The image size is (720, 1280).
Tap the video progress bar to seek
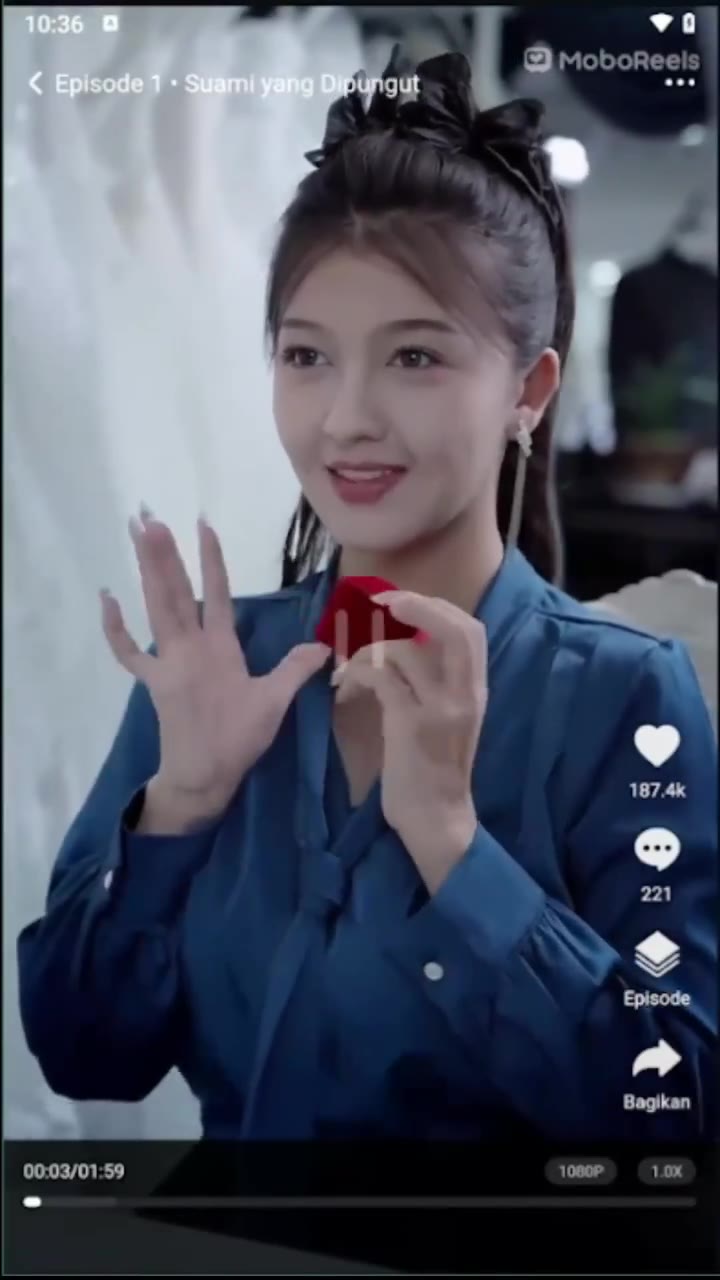[x=360, y=1202]
